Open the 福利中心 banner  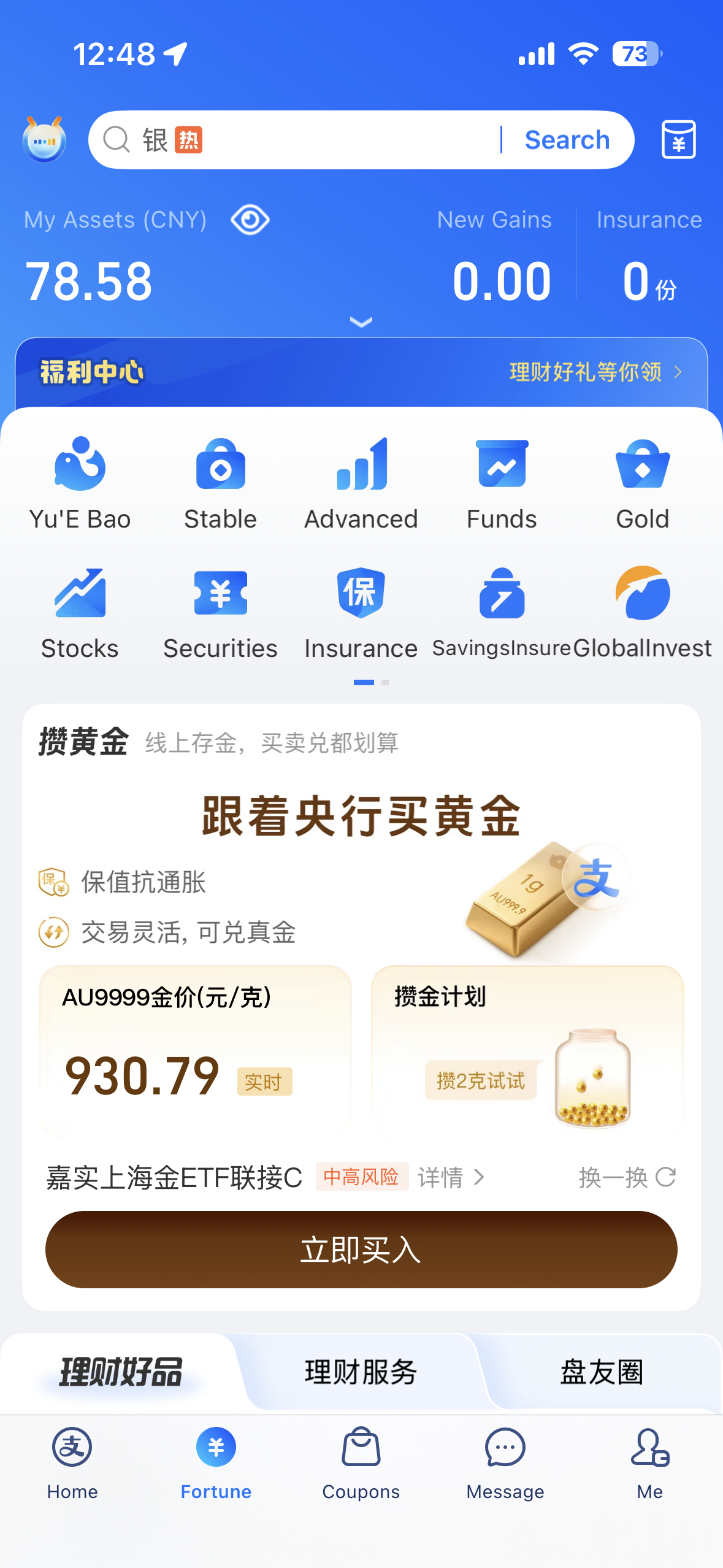(361, 372)
